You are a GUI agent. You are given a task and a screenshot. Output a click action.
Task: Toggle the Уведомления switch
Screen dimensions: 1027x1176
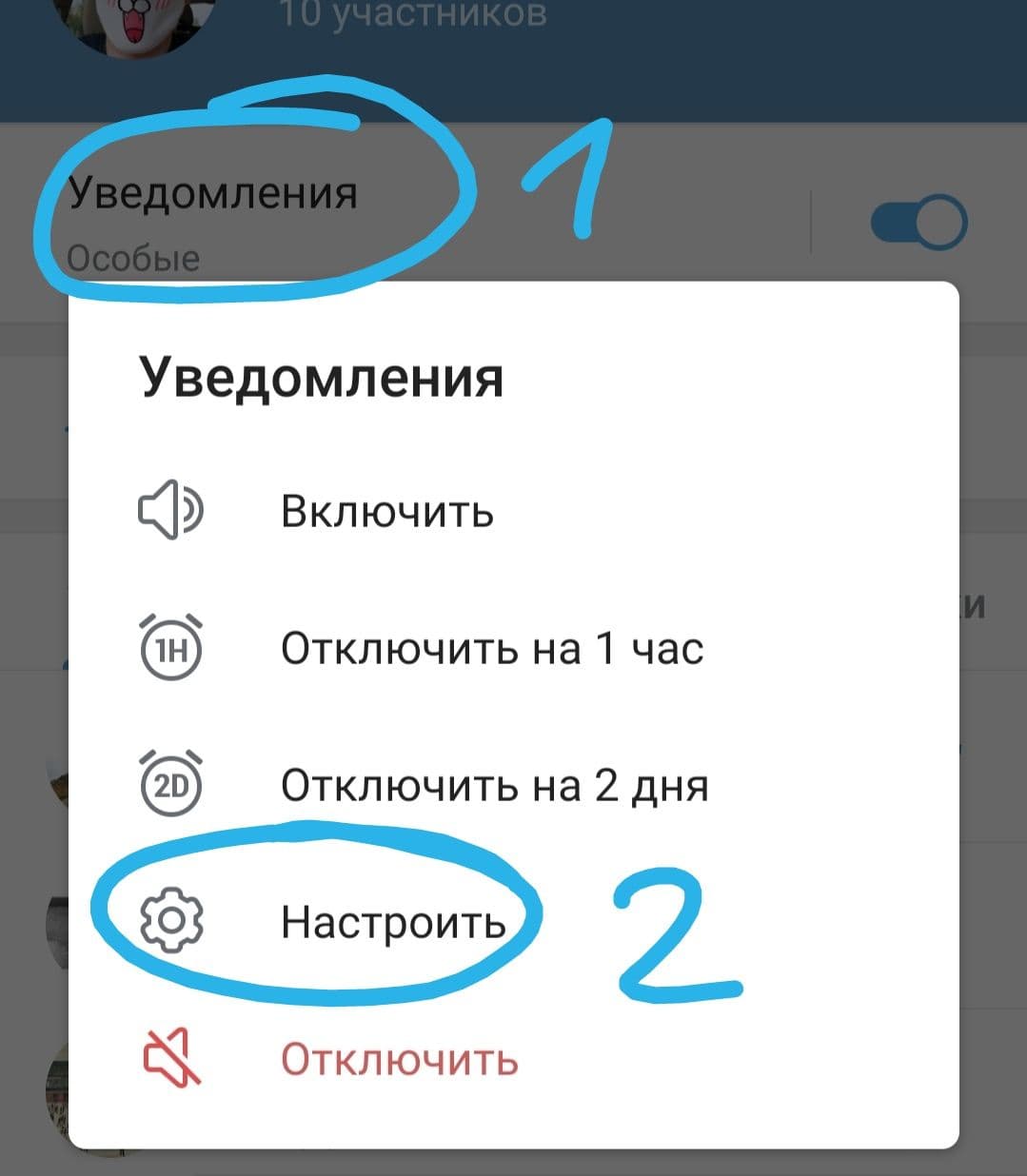[918, 223]
